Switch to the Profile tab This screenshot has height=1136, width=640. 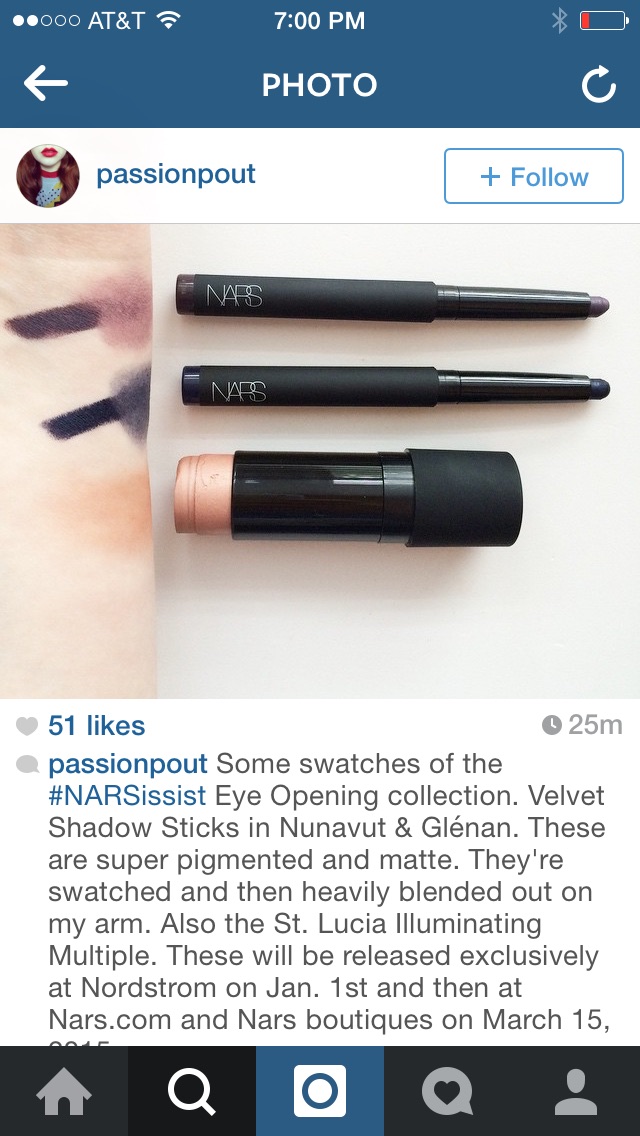(575, 1091)
